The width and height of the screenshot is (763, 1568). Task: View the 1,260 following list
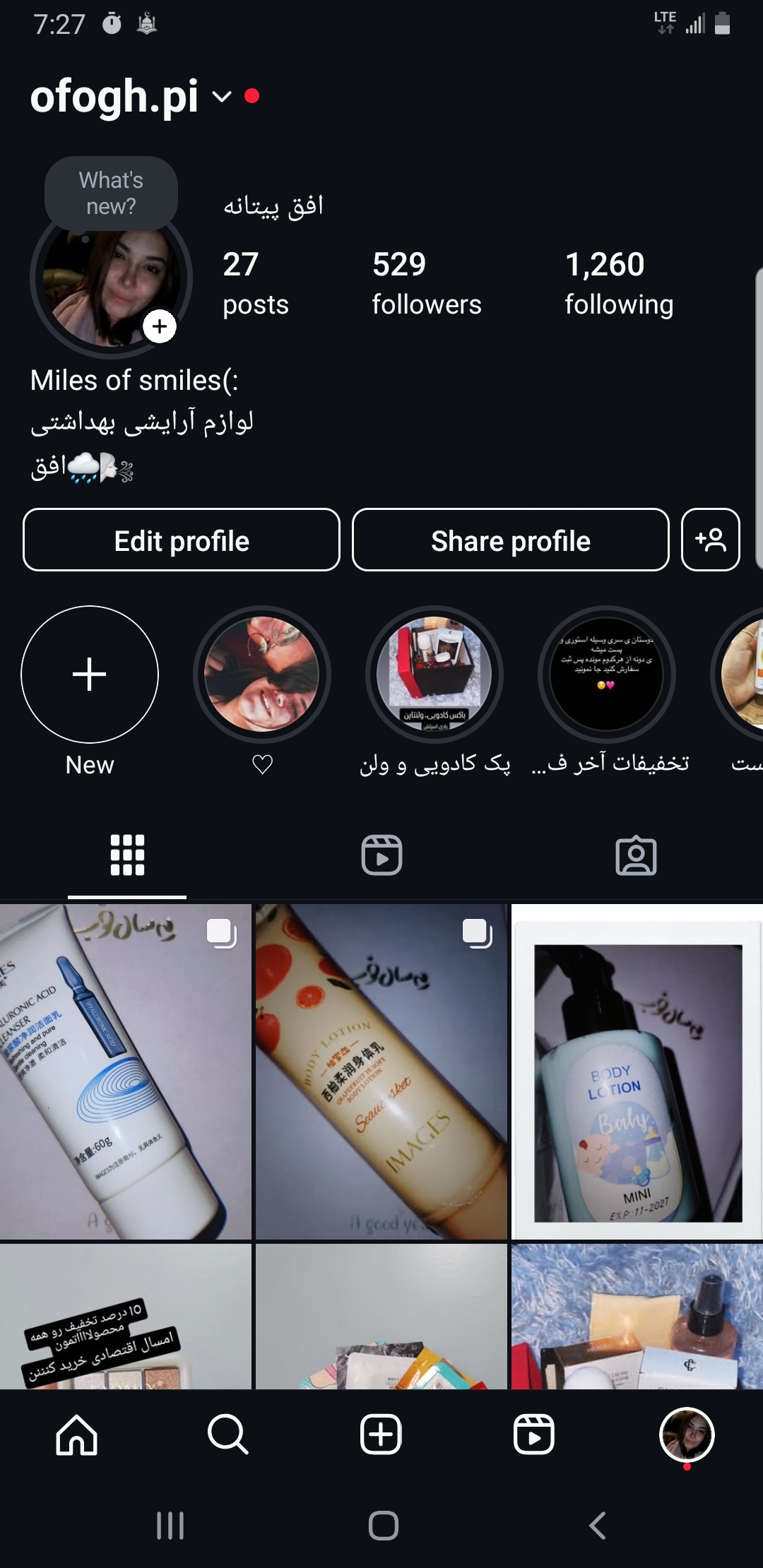618,283
